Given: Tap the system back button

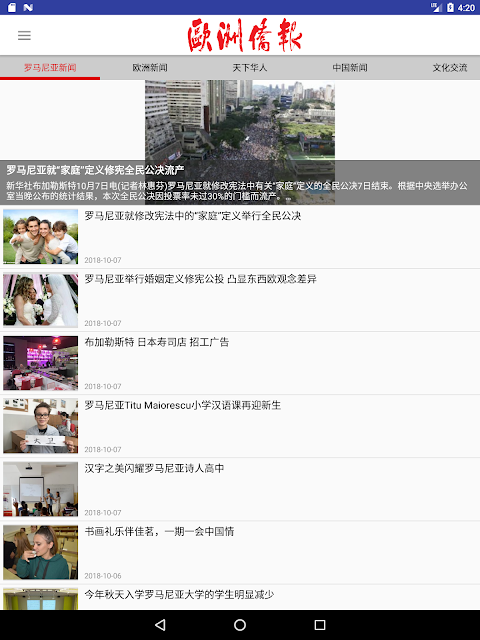Looking at the screenshot, I should [160, 625].
